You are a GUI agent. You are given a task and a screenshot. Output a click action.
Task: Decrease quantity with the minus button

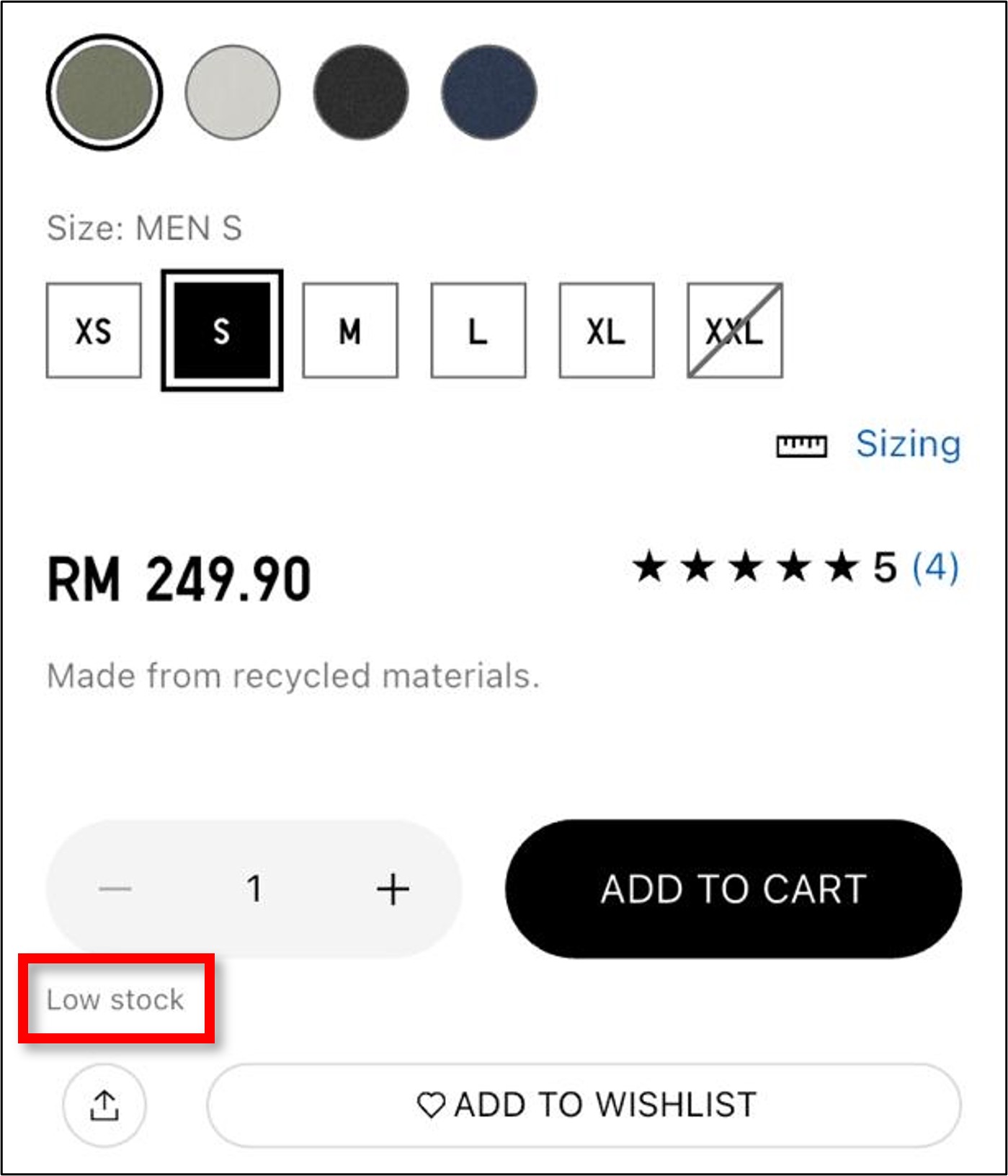click(115, 888)
